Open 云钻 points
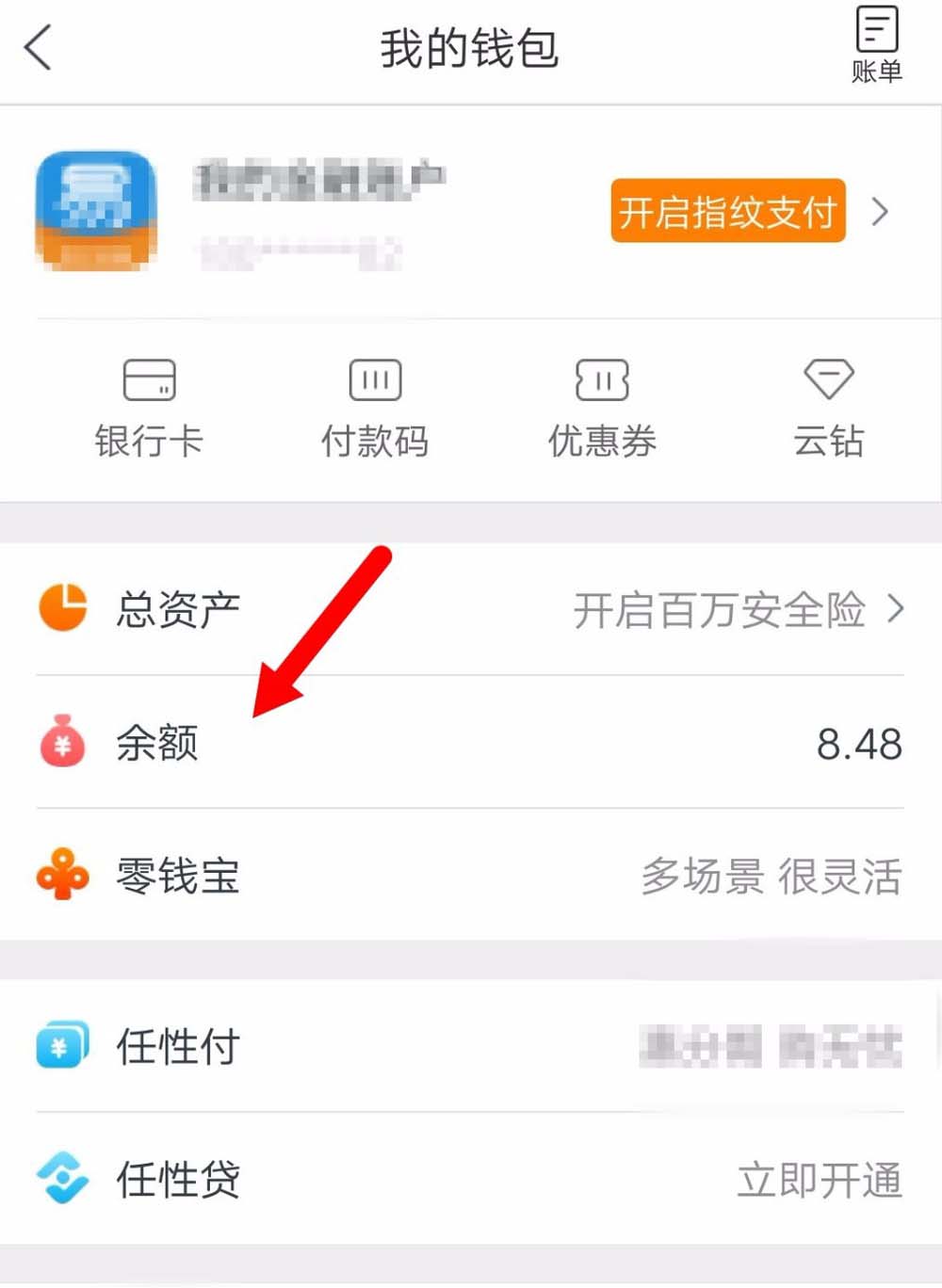The height and width of the screenshot is (1288, 942). pos(828,410)
